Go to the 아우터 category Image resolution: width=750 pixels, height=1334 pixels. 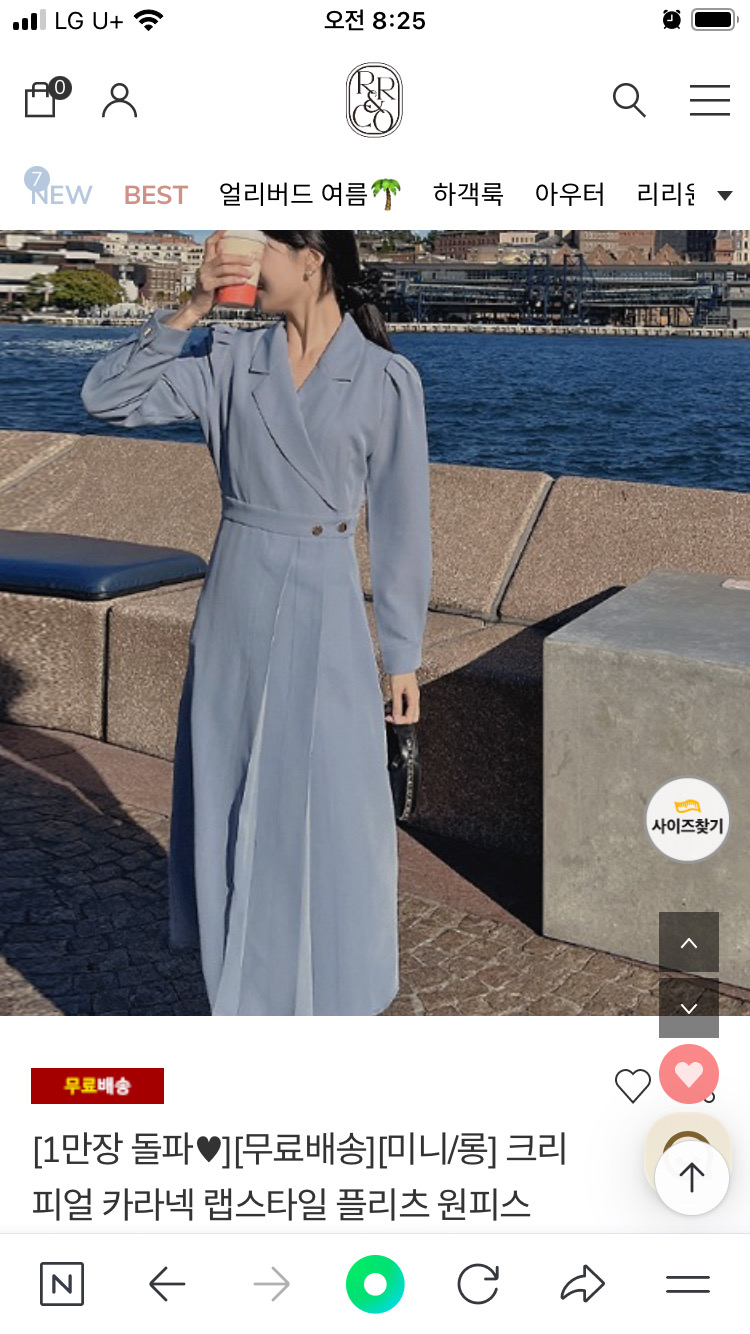[x=570, y=194]
